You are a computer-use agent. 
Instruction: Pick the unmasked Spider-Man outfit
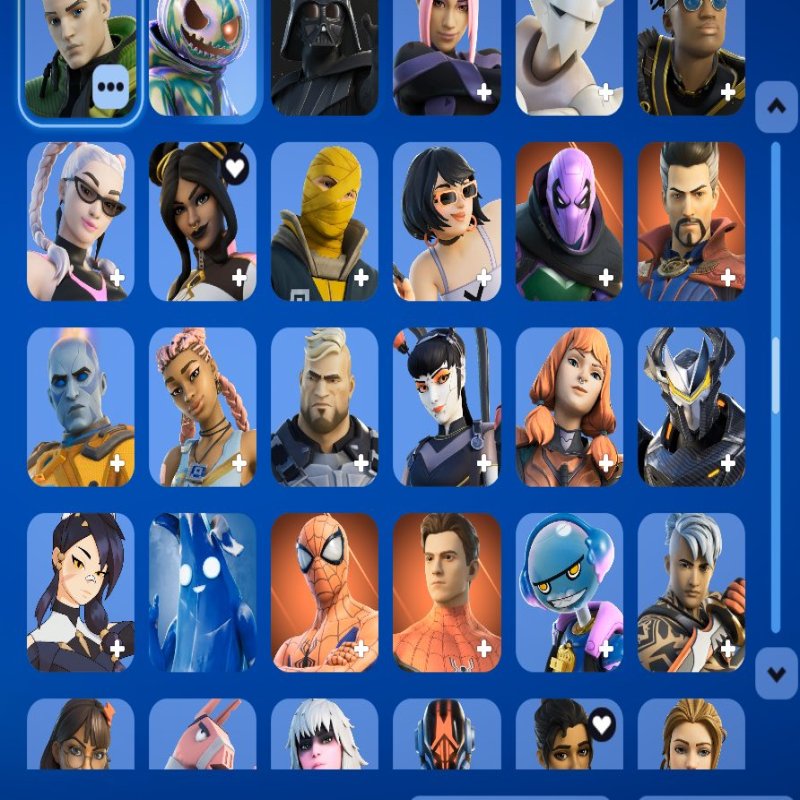(x=446, y=592)
